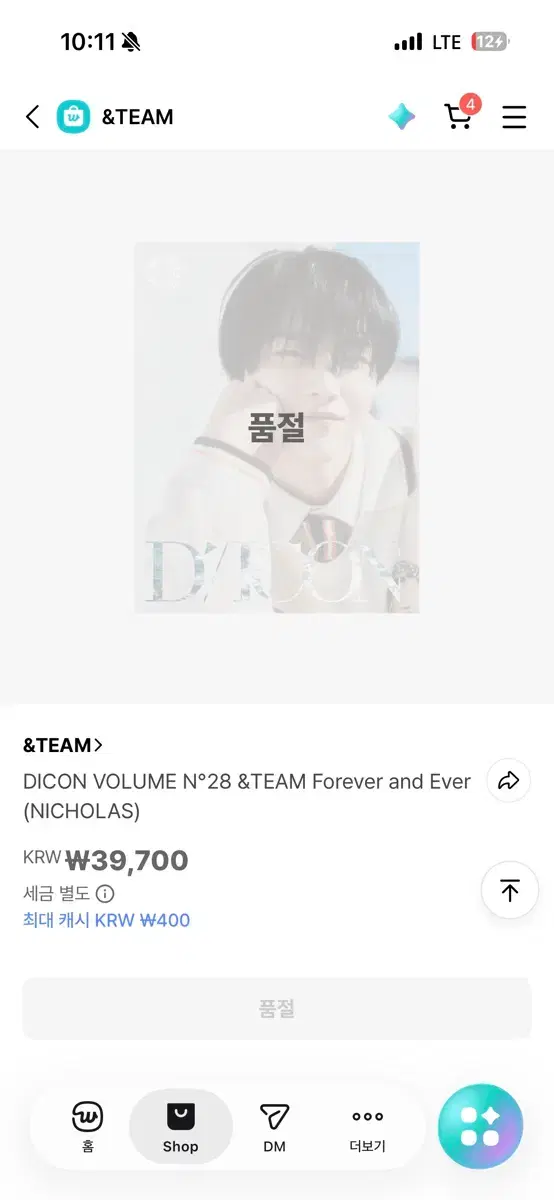View the sold-out DICON product image
The height and width of the screenshot is (1200, 554).
pyautogui.click(x=277, y=427)
